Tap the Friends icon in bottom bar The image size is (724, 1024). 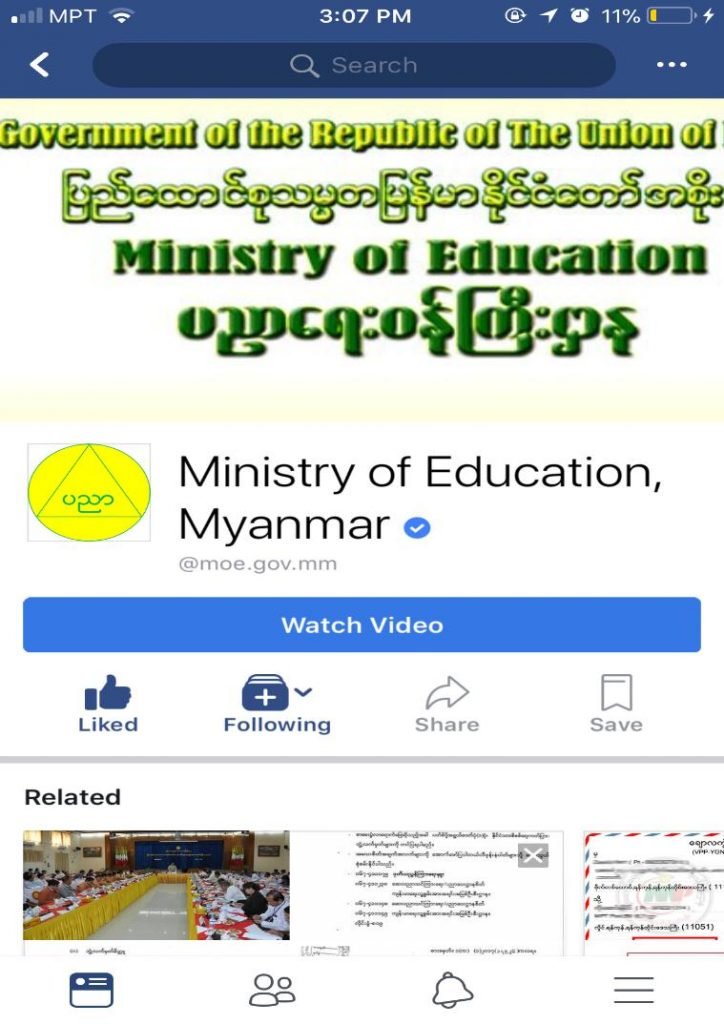pyautogui.click(x=271, y=988)
